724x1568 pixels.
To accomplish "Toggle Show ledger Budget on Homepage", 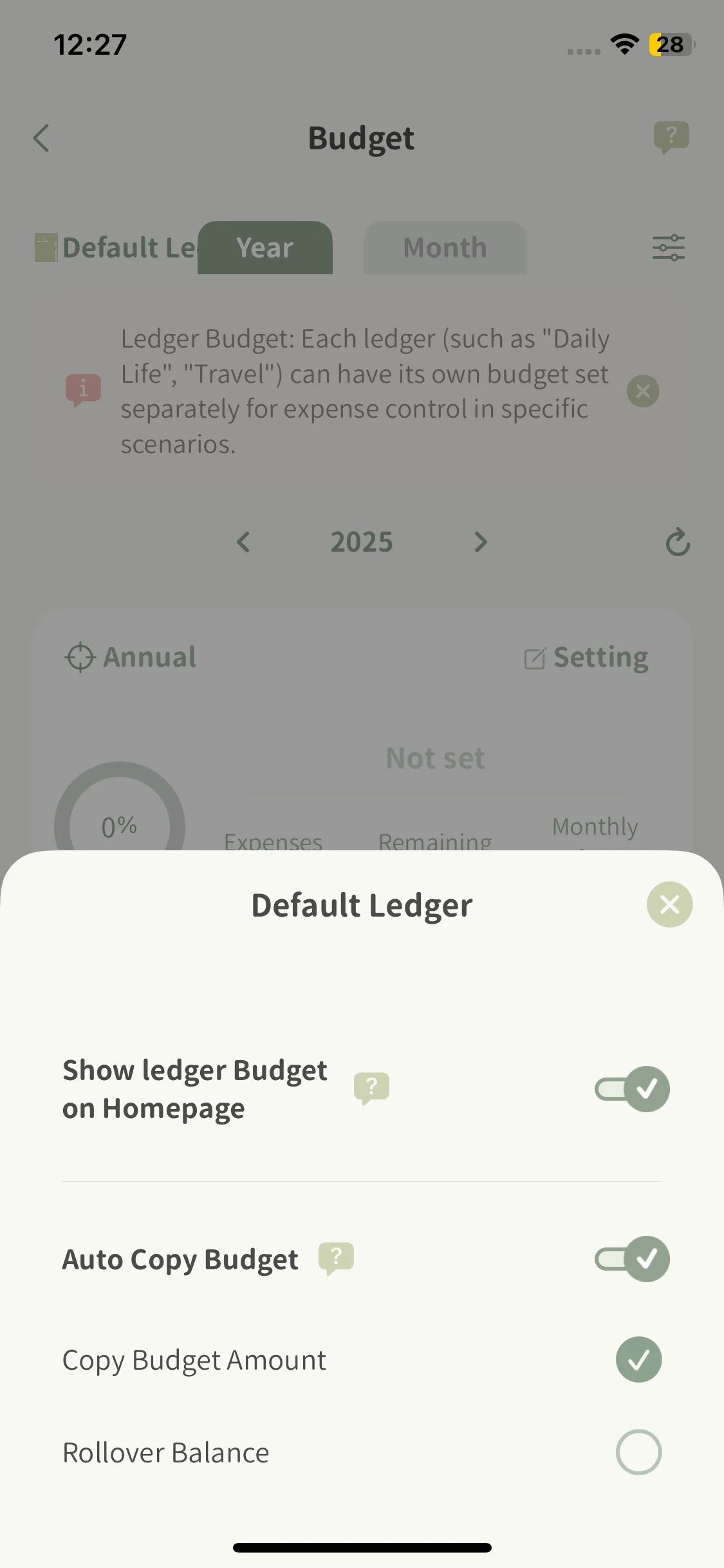I will click(x=632, y=1089).
